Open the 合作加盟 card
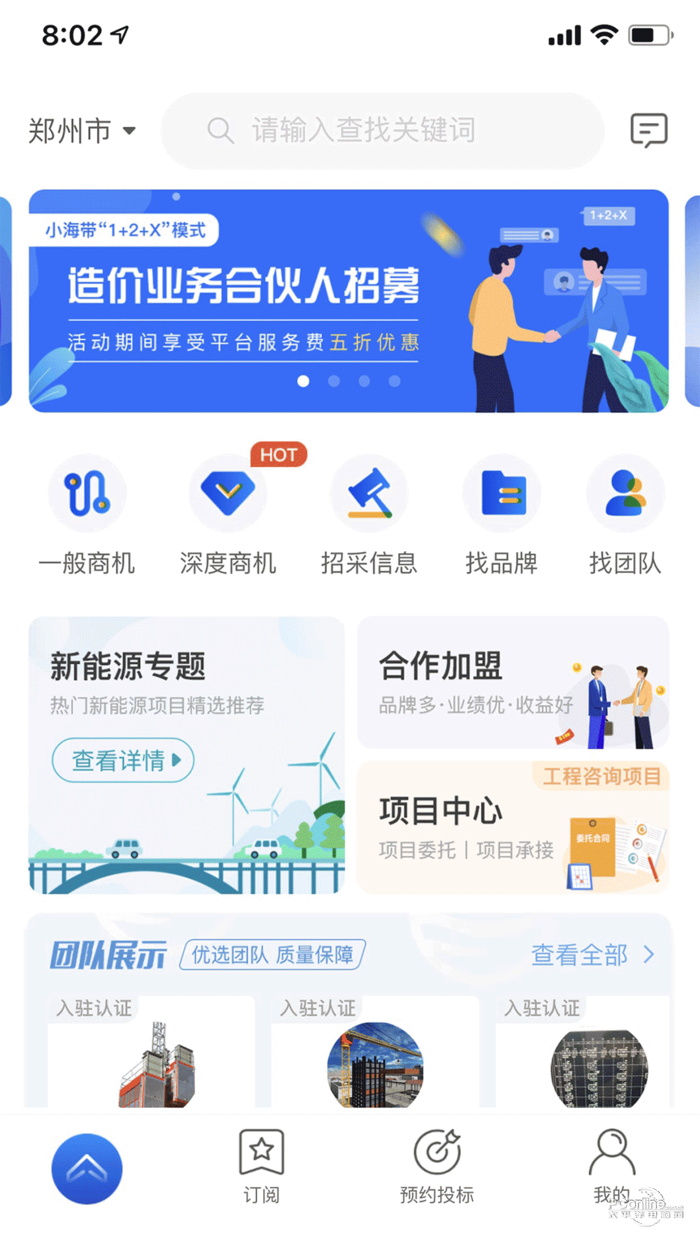Screen dimensions: 700x1244 pos(512,683)
